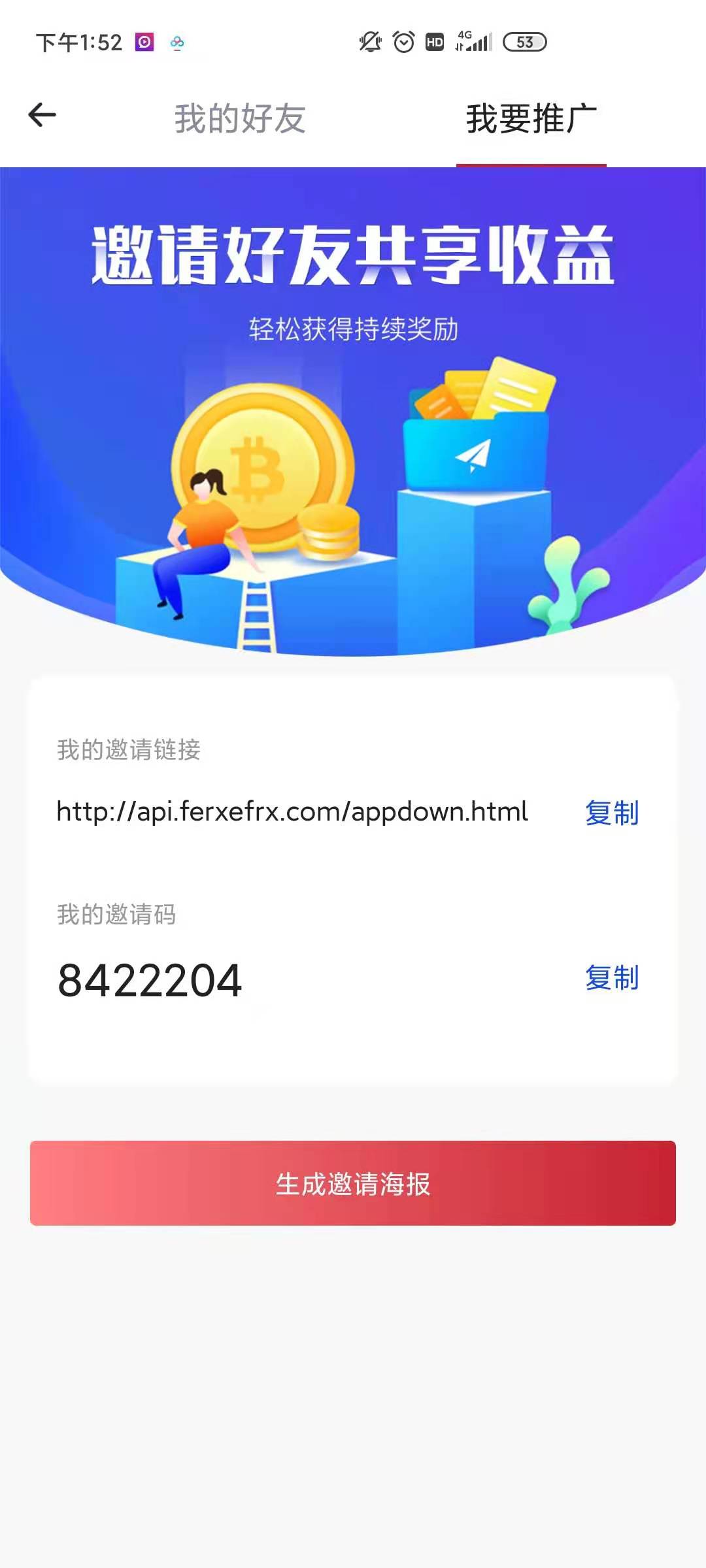The height and width of the screenshot is (1568, 706).
Task: Copy invitation code 8422204
Action: (x=612, y=978)
